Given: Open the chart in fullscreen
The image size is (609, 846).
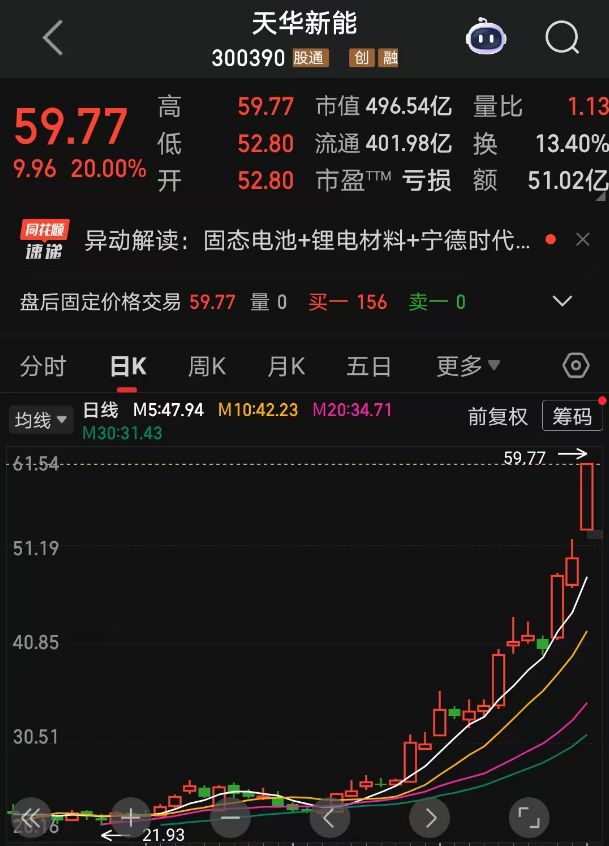Looking at the screenshot, I should pyautogui.click(x=529, y=817).
